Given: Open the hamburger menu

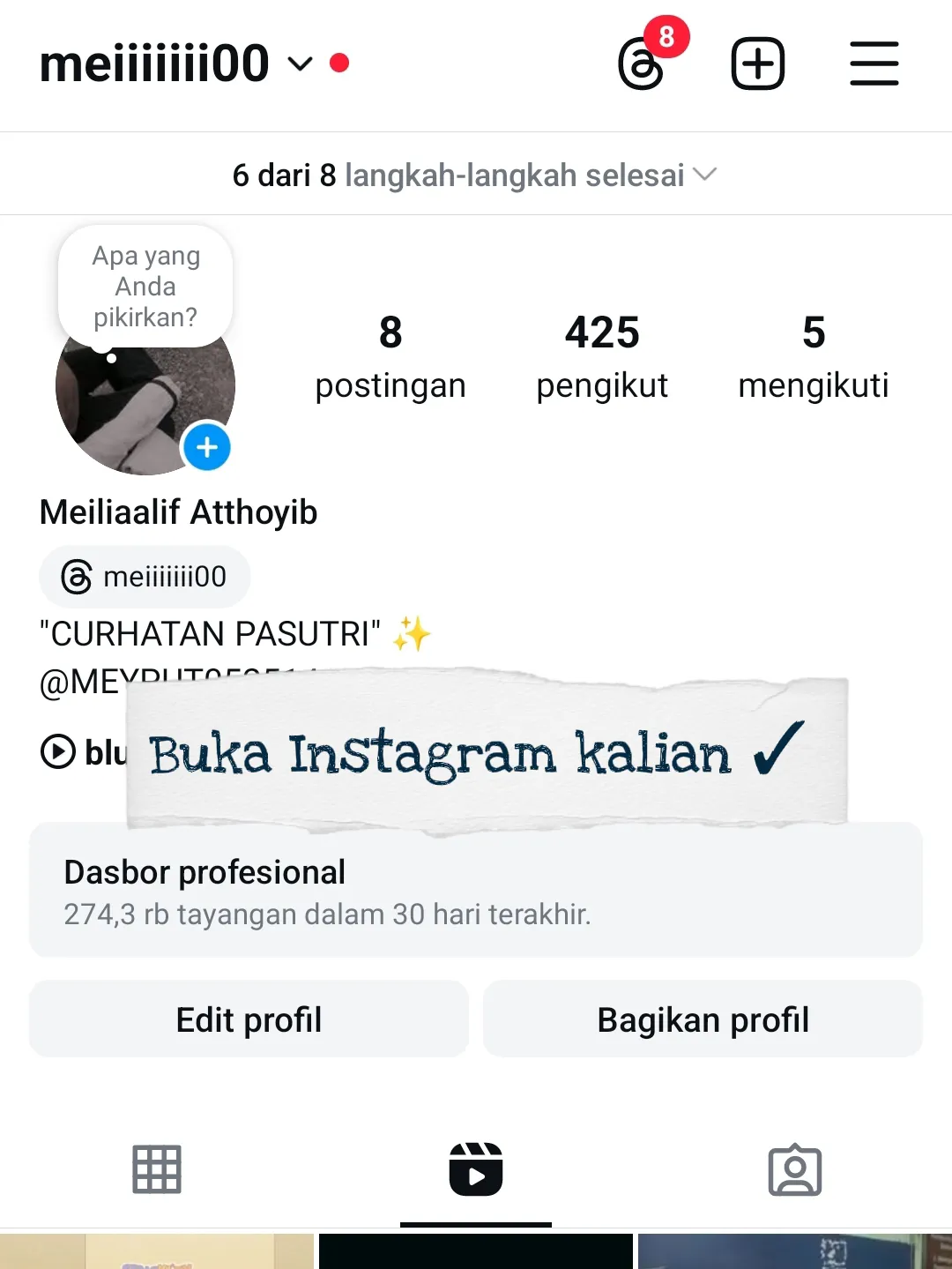Looking at the screenshot, I should click(874, 63).
